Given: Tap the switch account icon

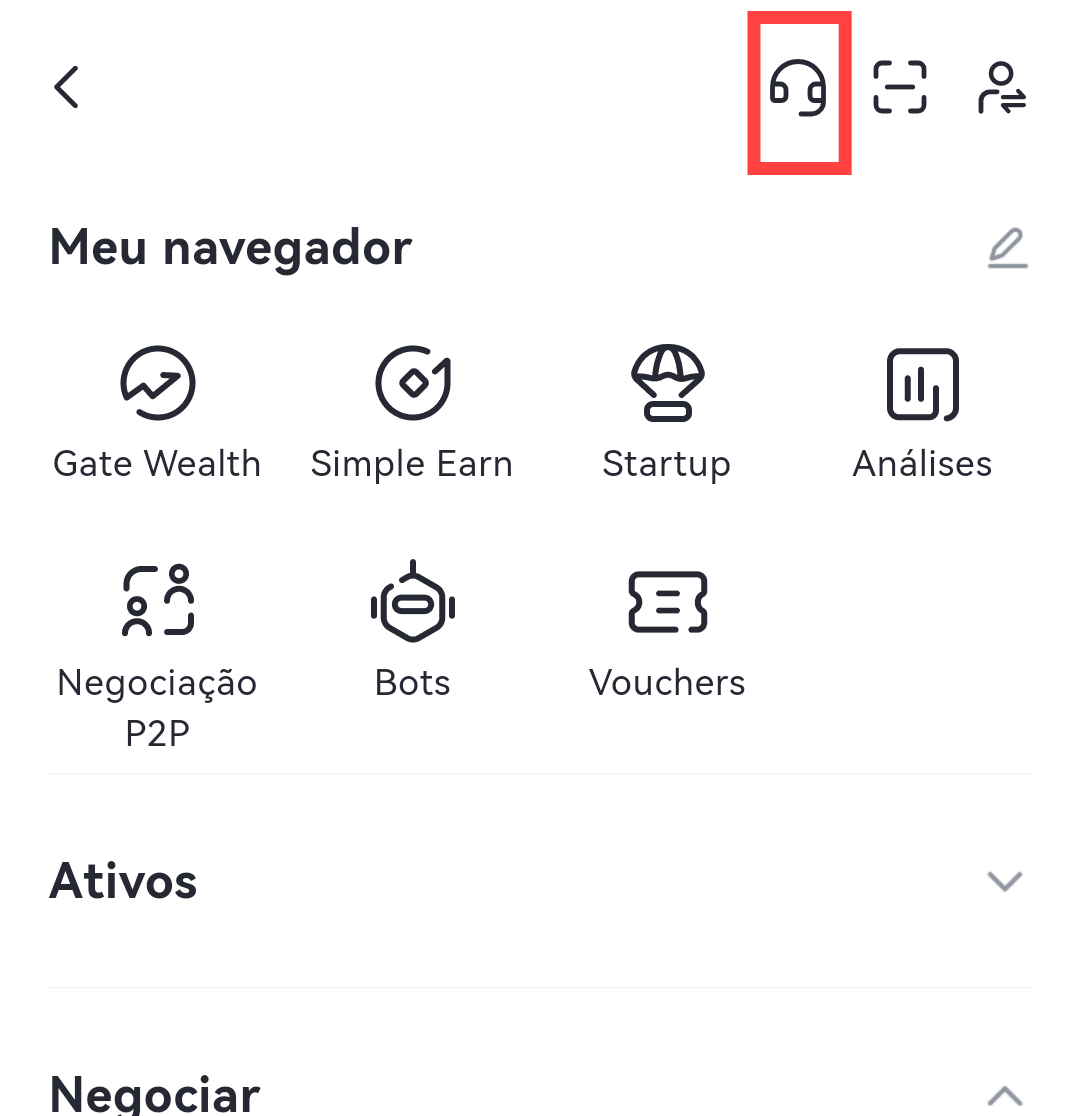Looking at the screenshot, I should (1001, 88).
